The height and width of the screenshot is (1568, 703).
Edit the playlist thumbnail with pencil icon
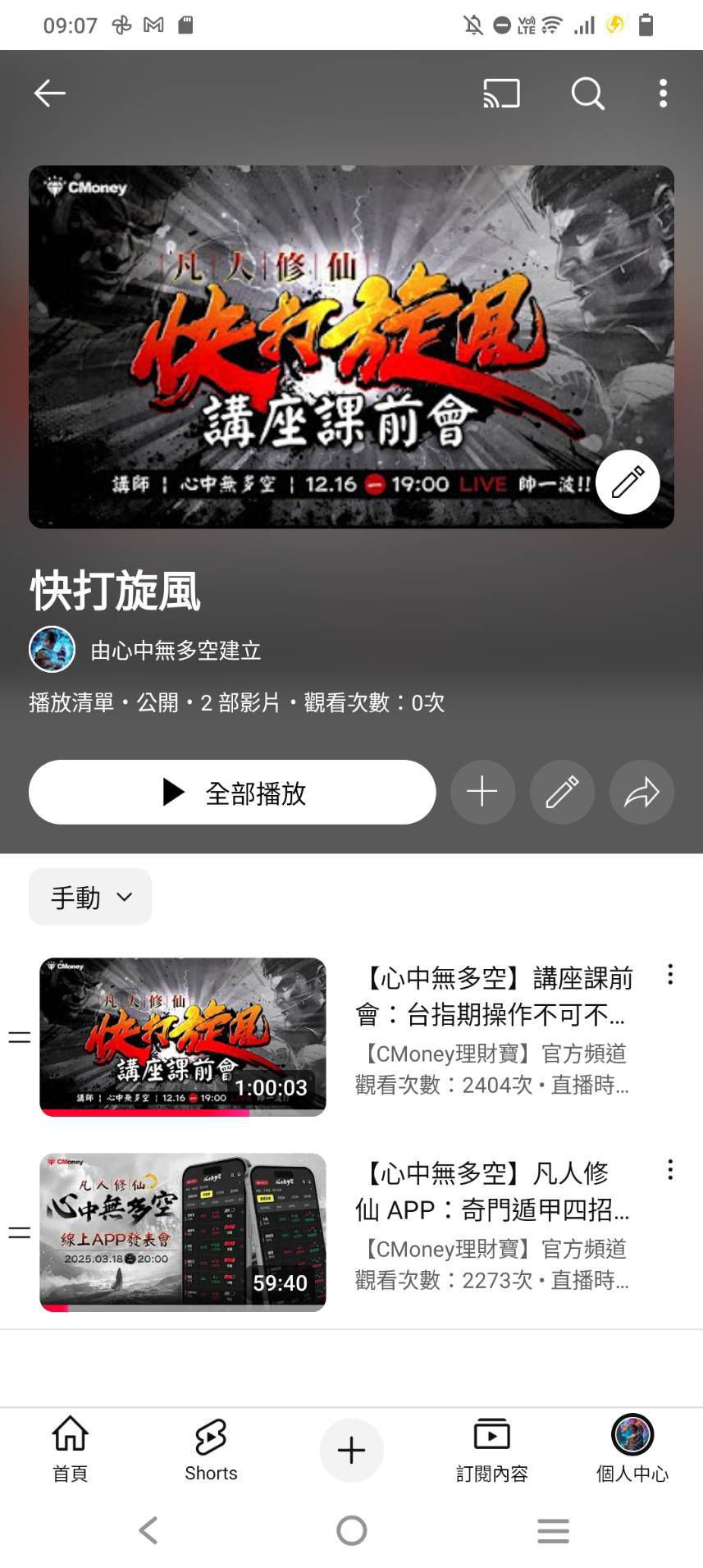[628, 482]
